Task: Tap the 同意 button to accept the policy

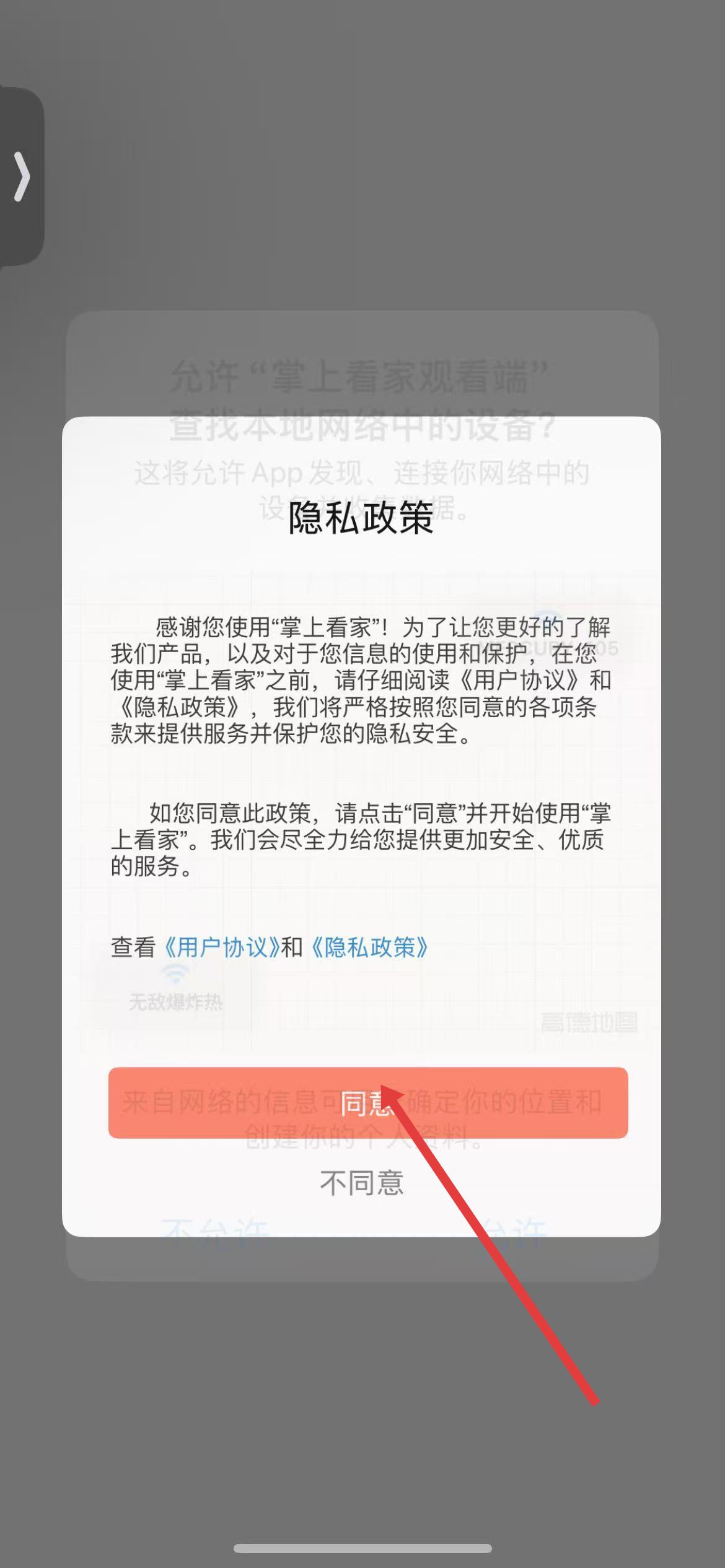Action: tap(367, 1103)
